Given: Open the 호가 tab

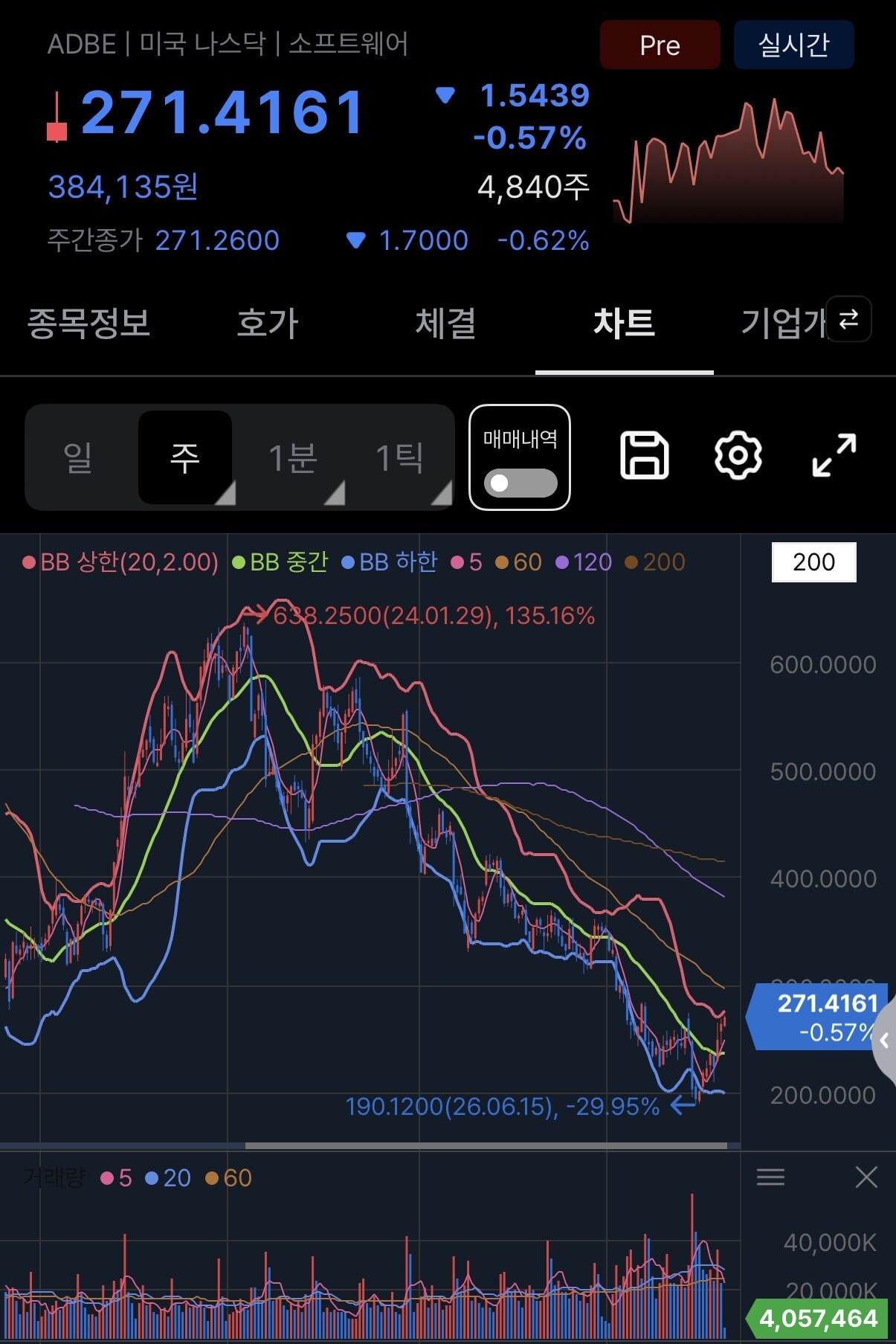Looking at the screenshot, I should click(x=268, y=324).
